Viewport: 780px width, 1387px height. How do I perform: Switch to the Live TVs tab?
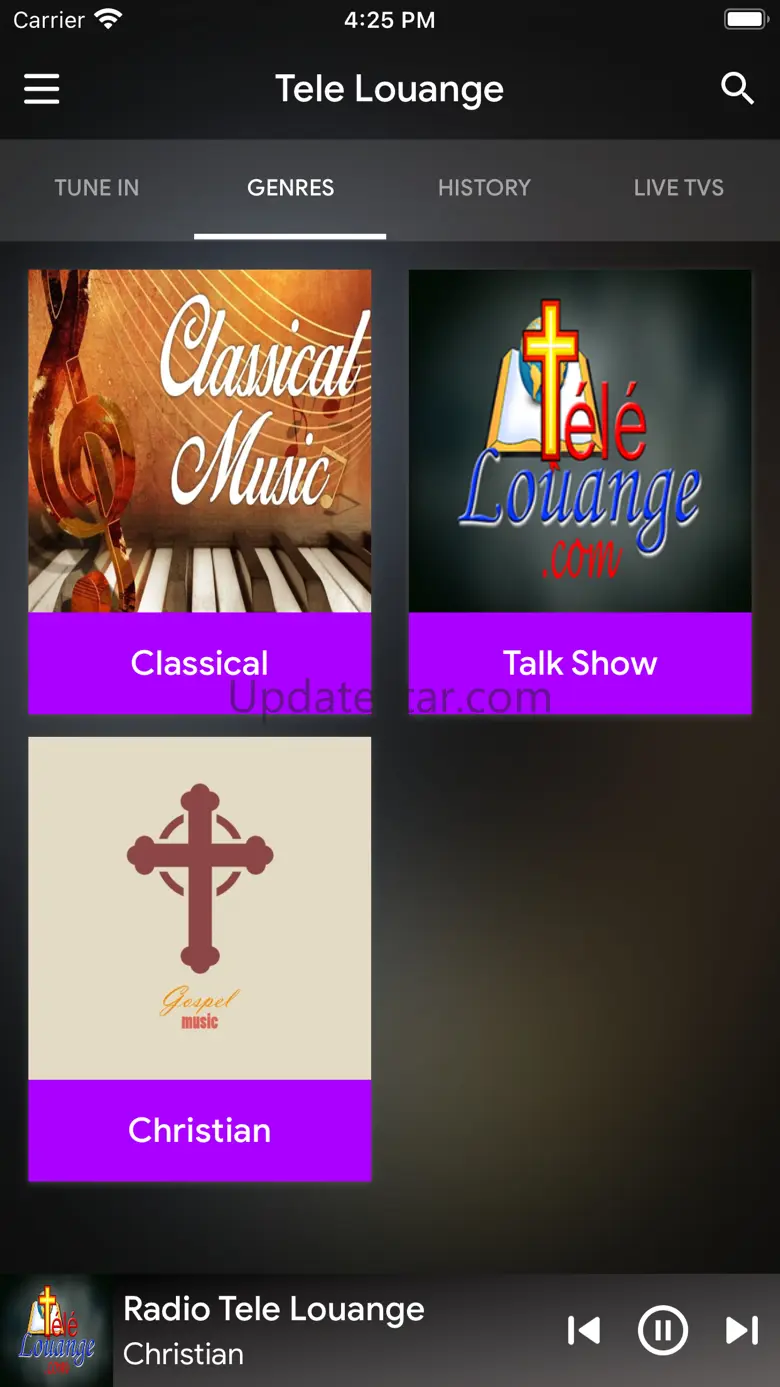click(x=678, y=188)
